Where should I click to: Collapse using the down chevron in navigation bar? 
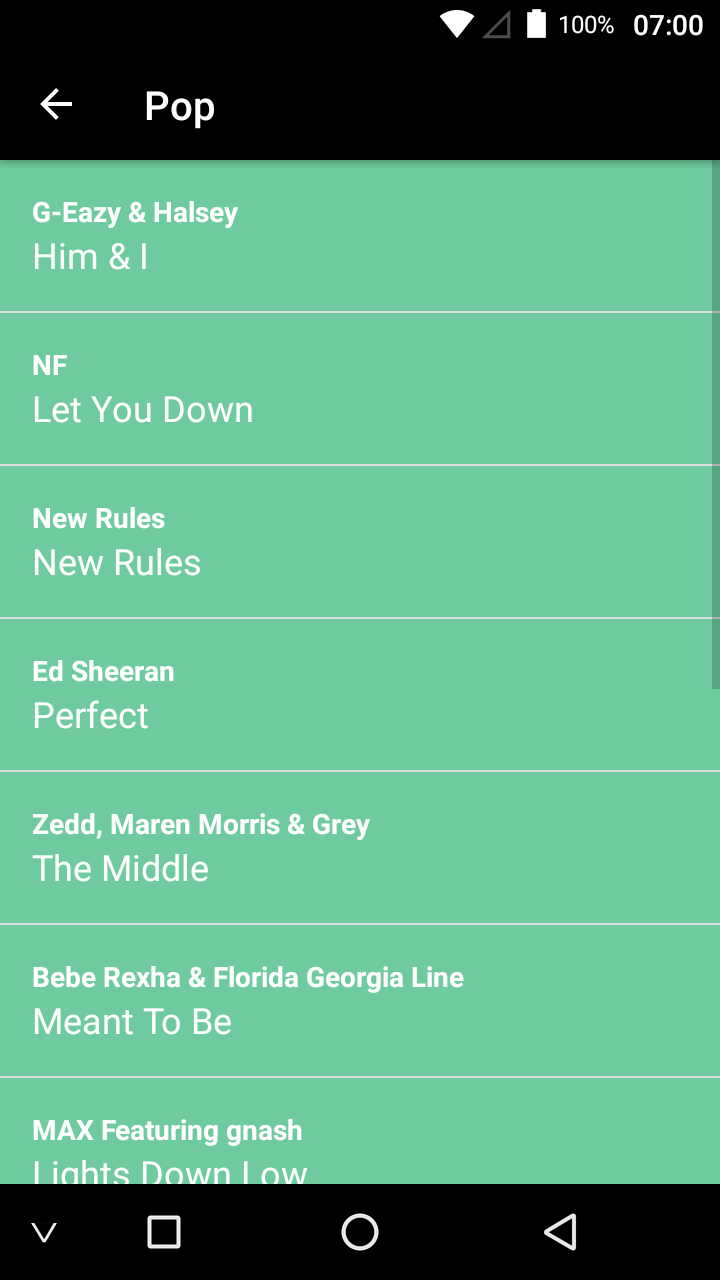click(x=43, y=1232)
